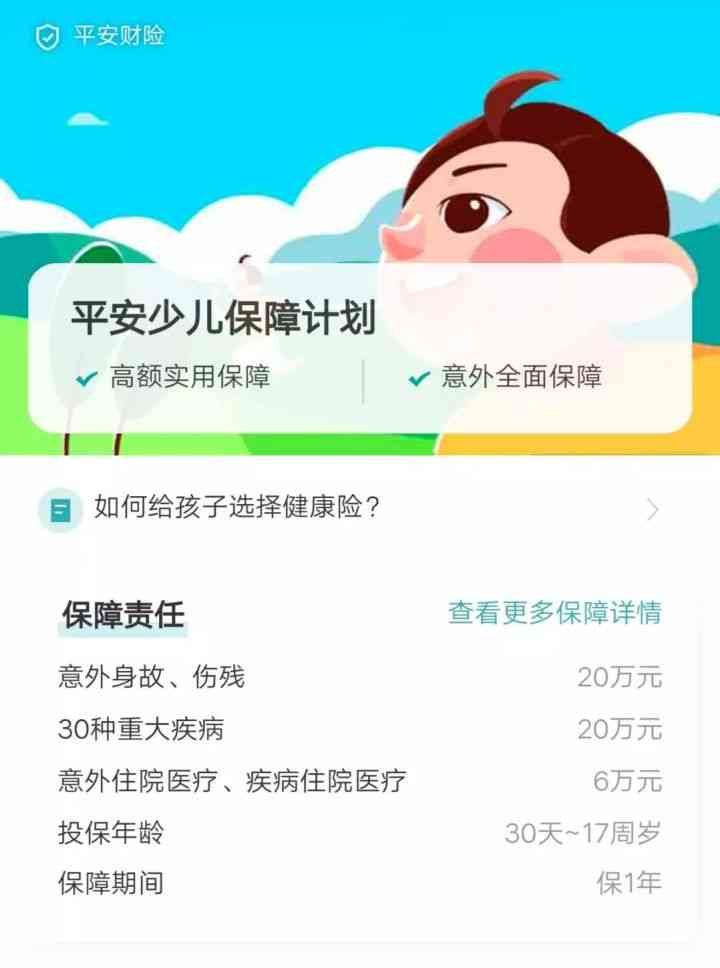Click the shield icon in the header
This screenshot has height=968, width=720.
(46, 36)
